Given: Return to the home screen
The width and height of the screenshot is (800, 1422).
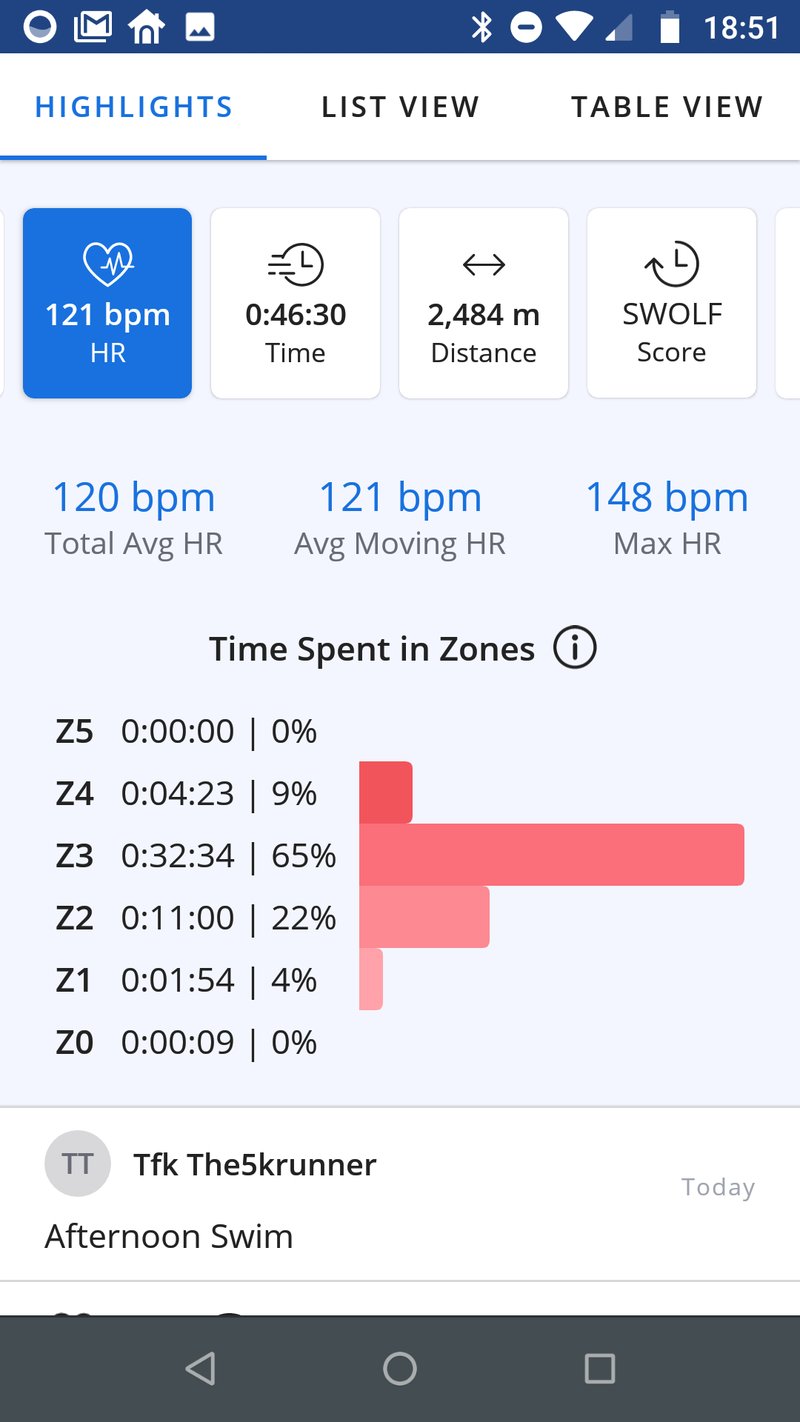Looking at the screenshot, I should point(400,1368).
